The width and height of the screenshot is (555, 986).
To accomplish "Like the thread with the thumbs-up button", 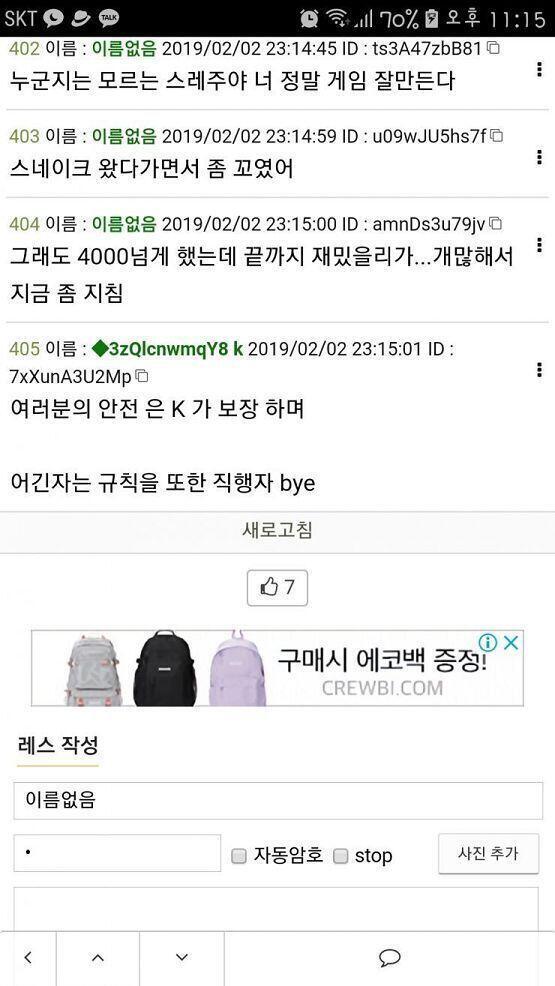I will tap(277, 588).
